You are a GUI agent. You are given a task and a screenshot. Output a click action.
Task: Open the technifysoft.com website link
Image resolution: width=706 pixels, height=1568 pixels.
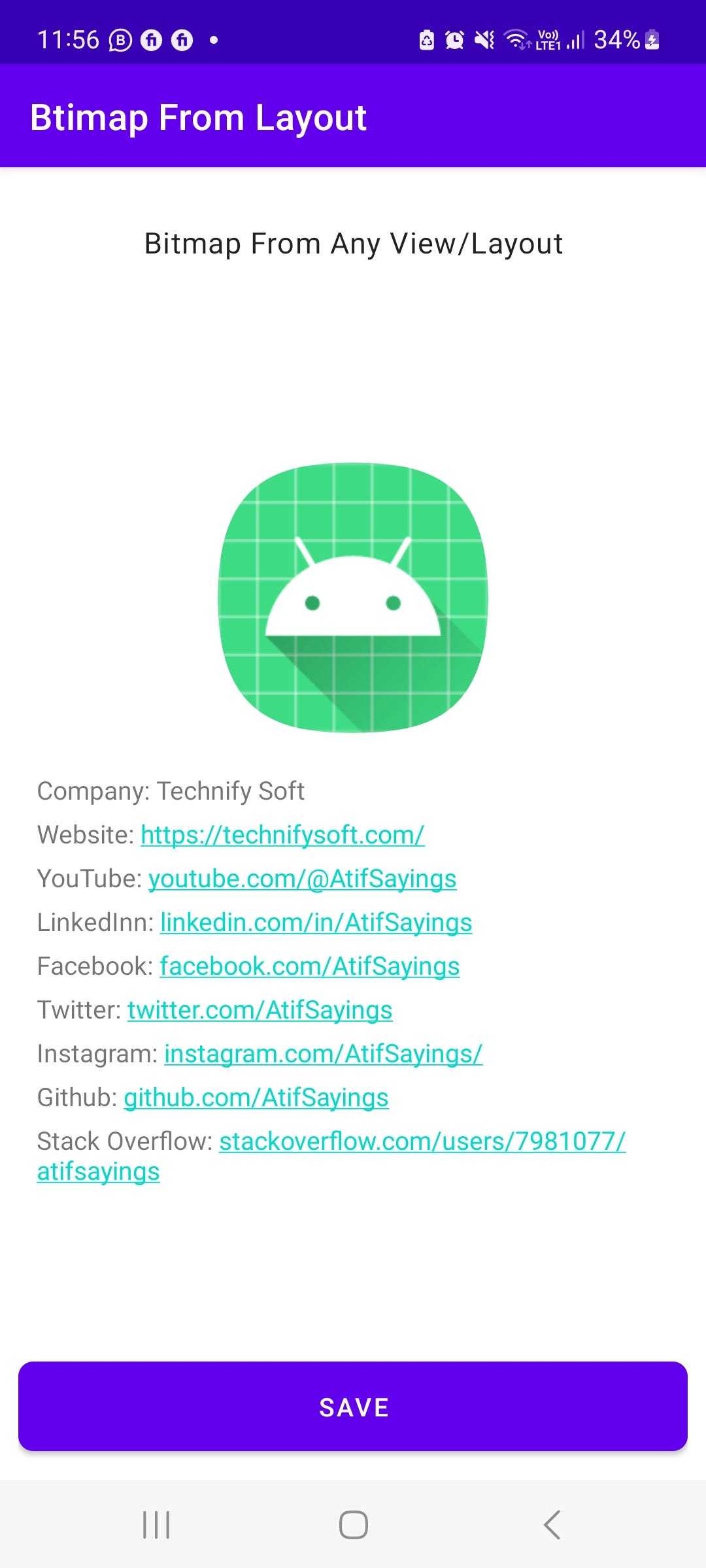[282, 835]
